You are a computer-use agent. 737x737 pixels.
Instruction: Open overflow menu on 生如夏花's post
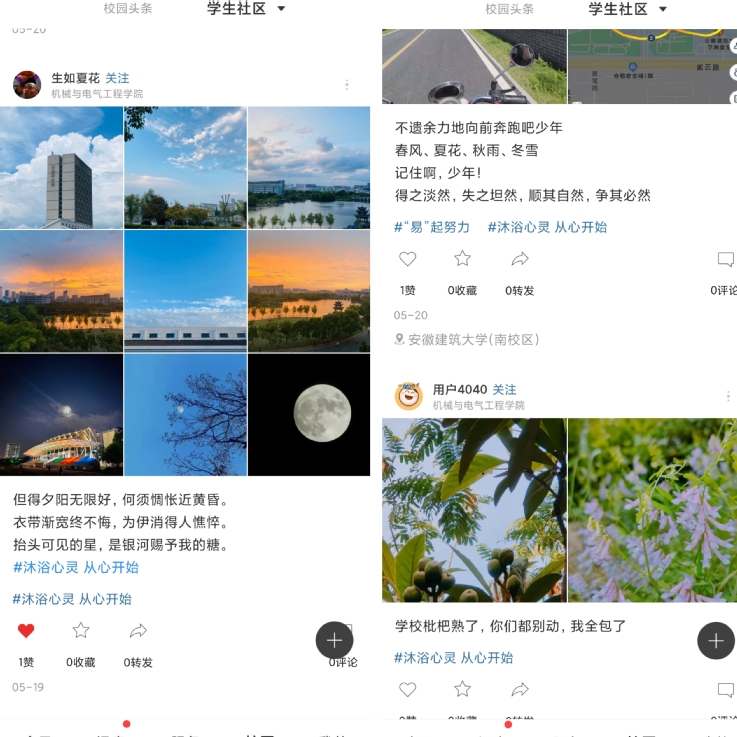tap(347, 85)
